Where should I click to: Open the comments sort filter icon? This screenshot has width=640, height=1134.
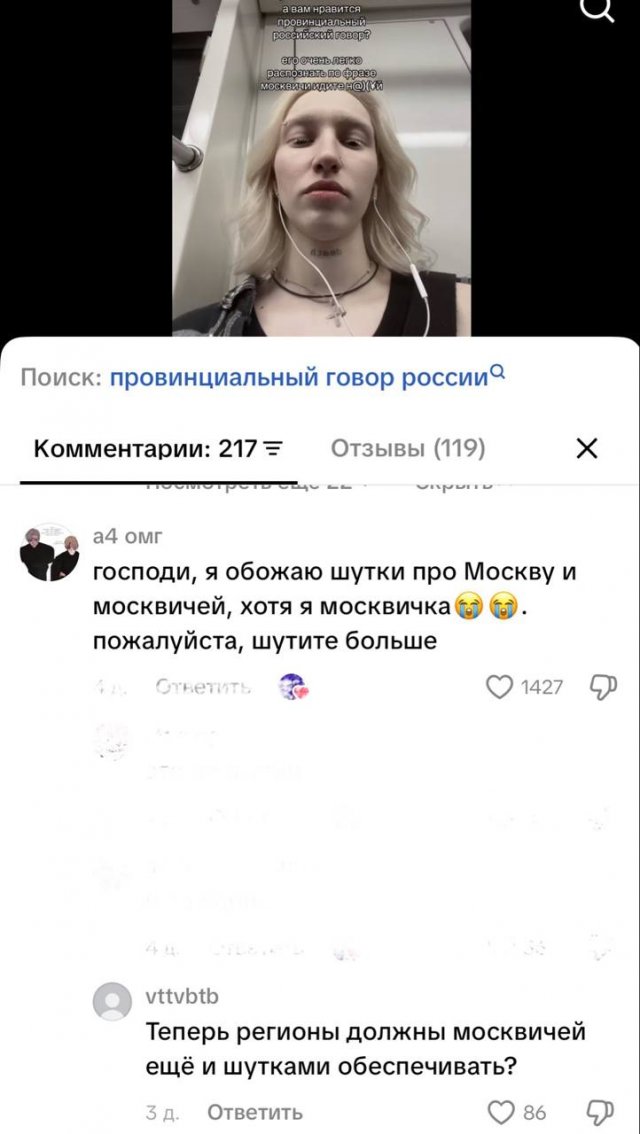click(x=273, y=450)
